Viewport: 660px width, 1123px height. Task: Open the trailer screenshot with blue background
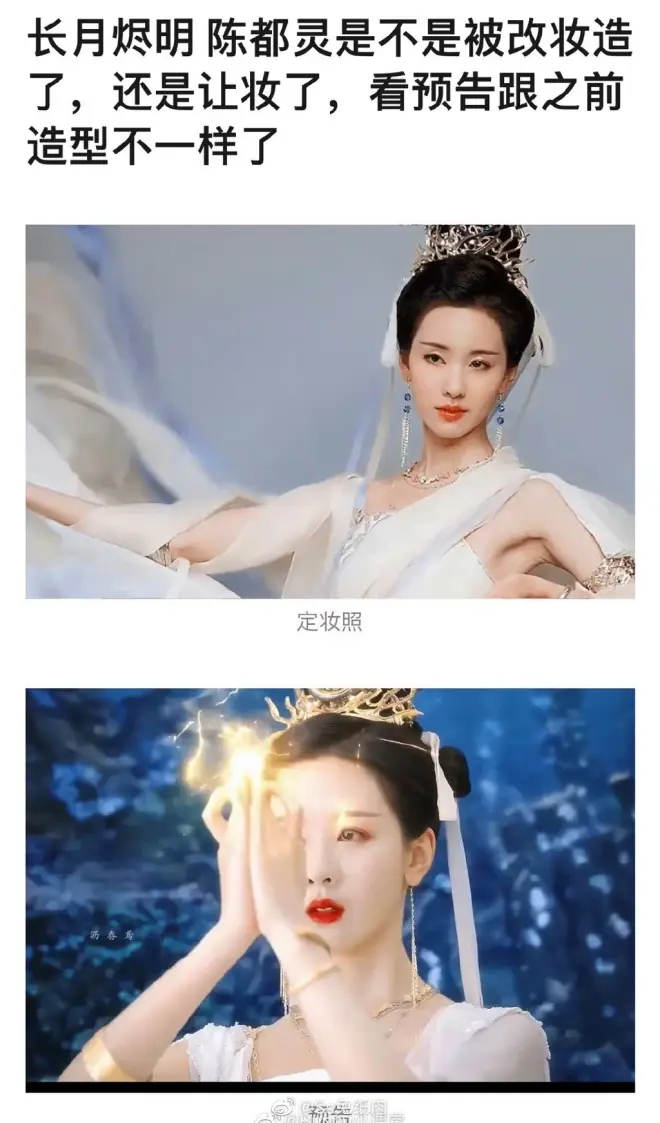[330, 885]
